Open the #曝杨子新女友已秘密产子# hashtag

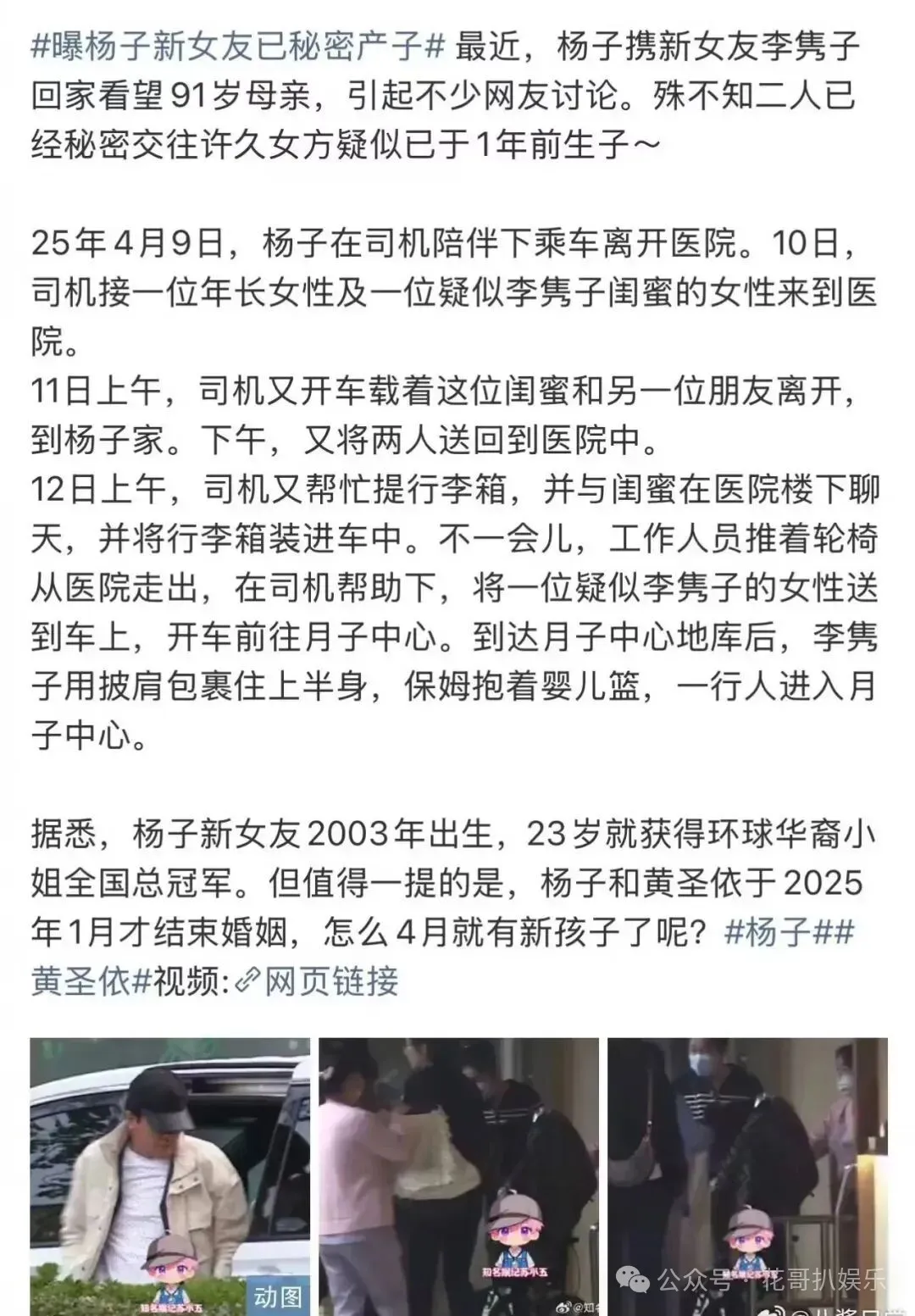[237, 46]
